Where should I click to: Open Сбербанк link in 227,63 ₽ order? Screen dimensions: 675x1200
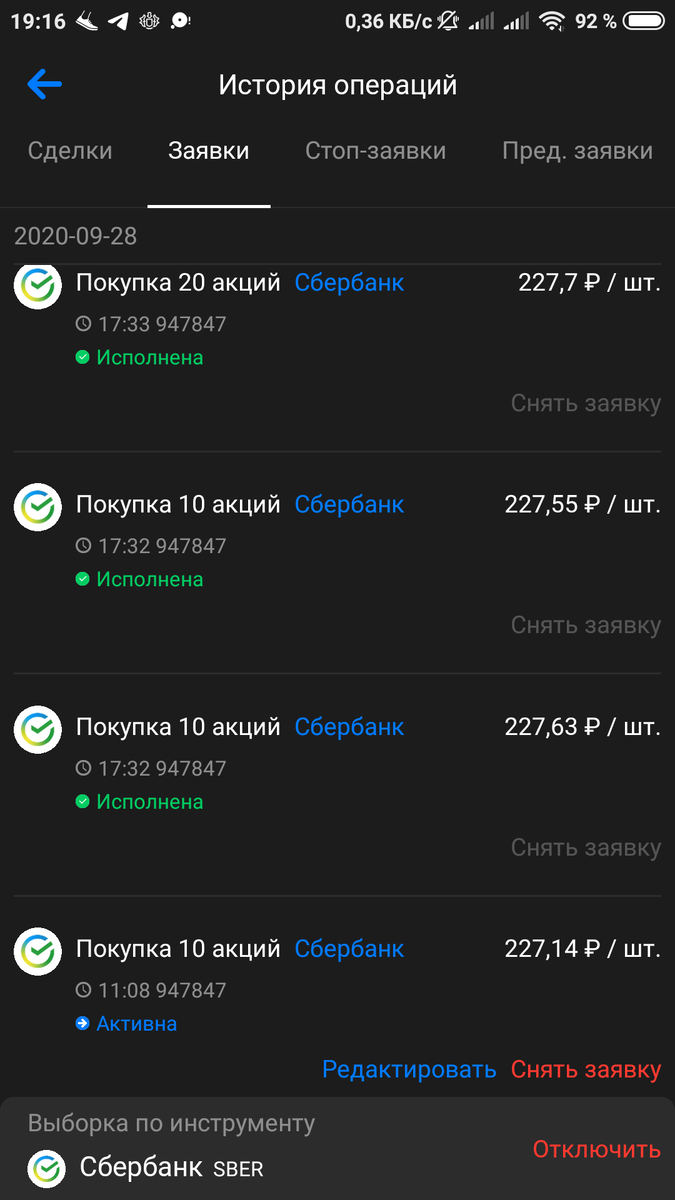(x=349, y=727)
